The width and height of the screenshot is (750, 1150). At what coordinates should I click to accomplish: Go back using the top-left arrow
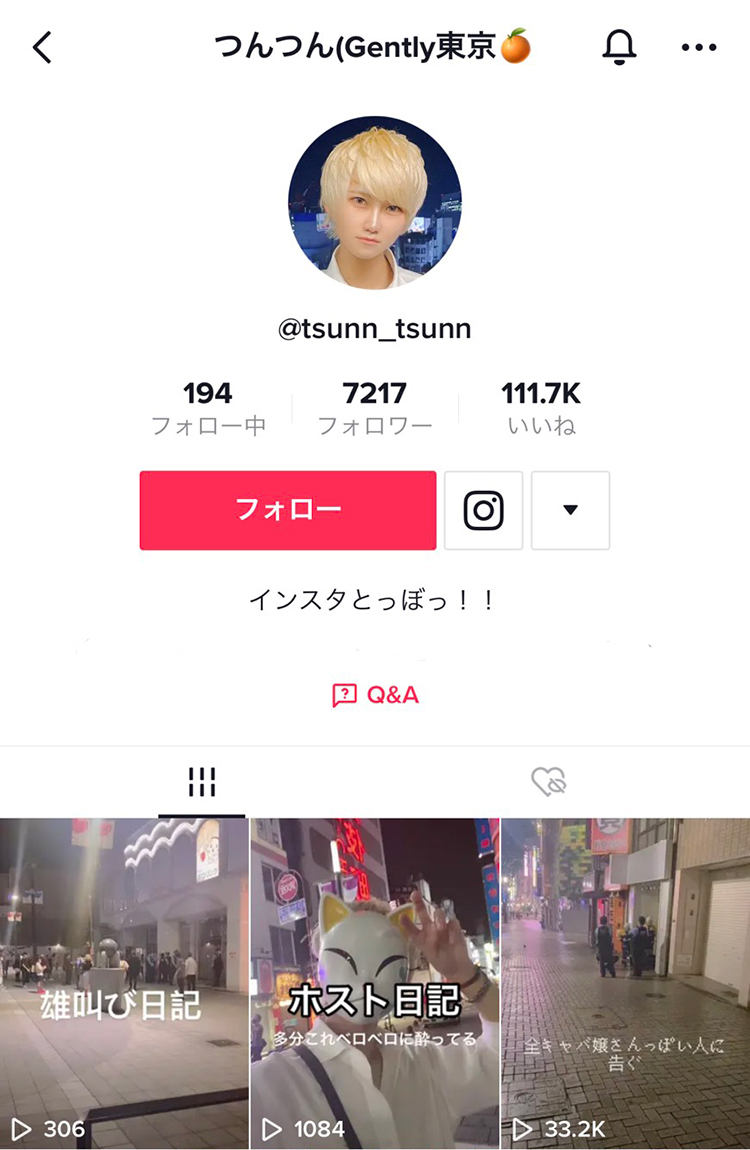click(42, 47)
